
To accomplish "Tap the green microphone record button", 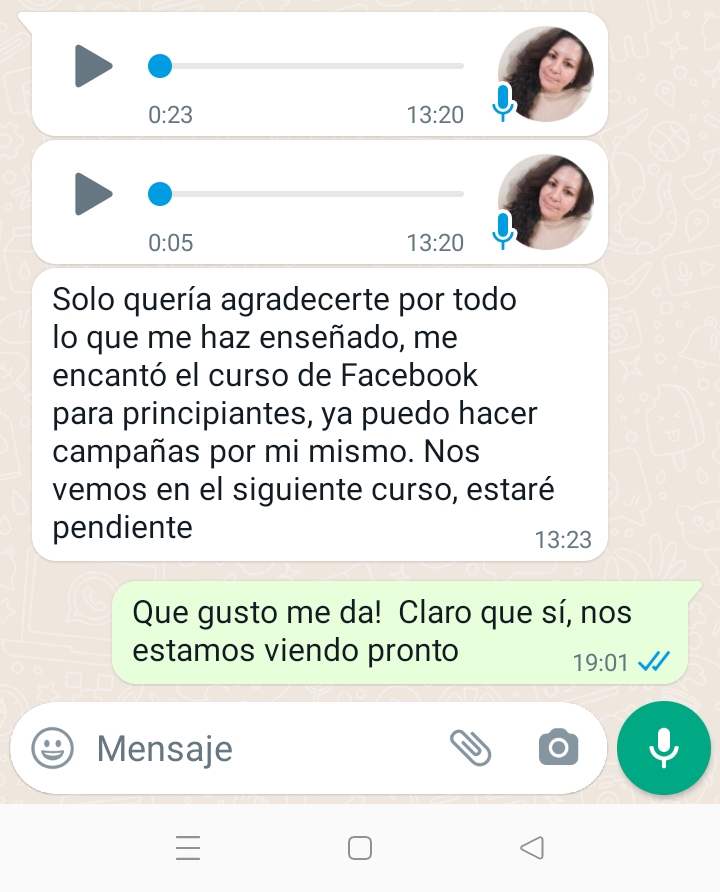I will click(664, 747).
